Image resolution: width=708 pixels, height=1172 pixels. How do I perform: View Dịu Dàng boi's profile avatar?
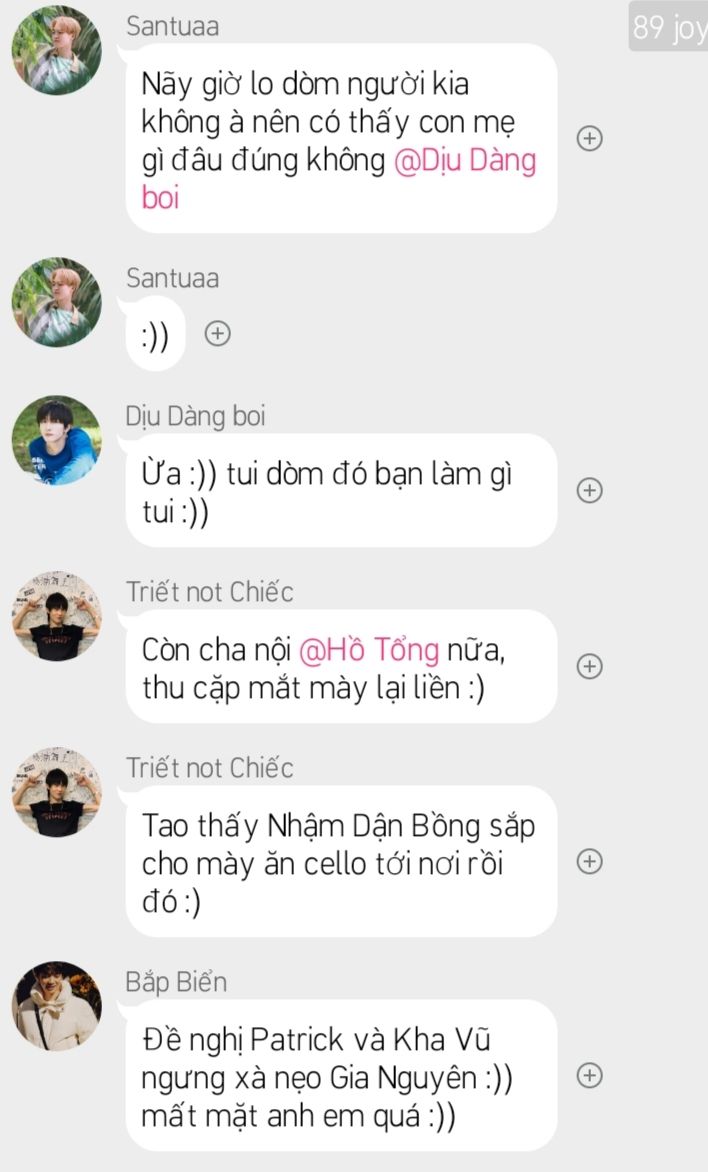click(56, 440)
